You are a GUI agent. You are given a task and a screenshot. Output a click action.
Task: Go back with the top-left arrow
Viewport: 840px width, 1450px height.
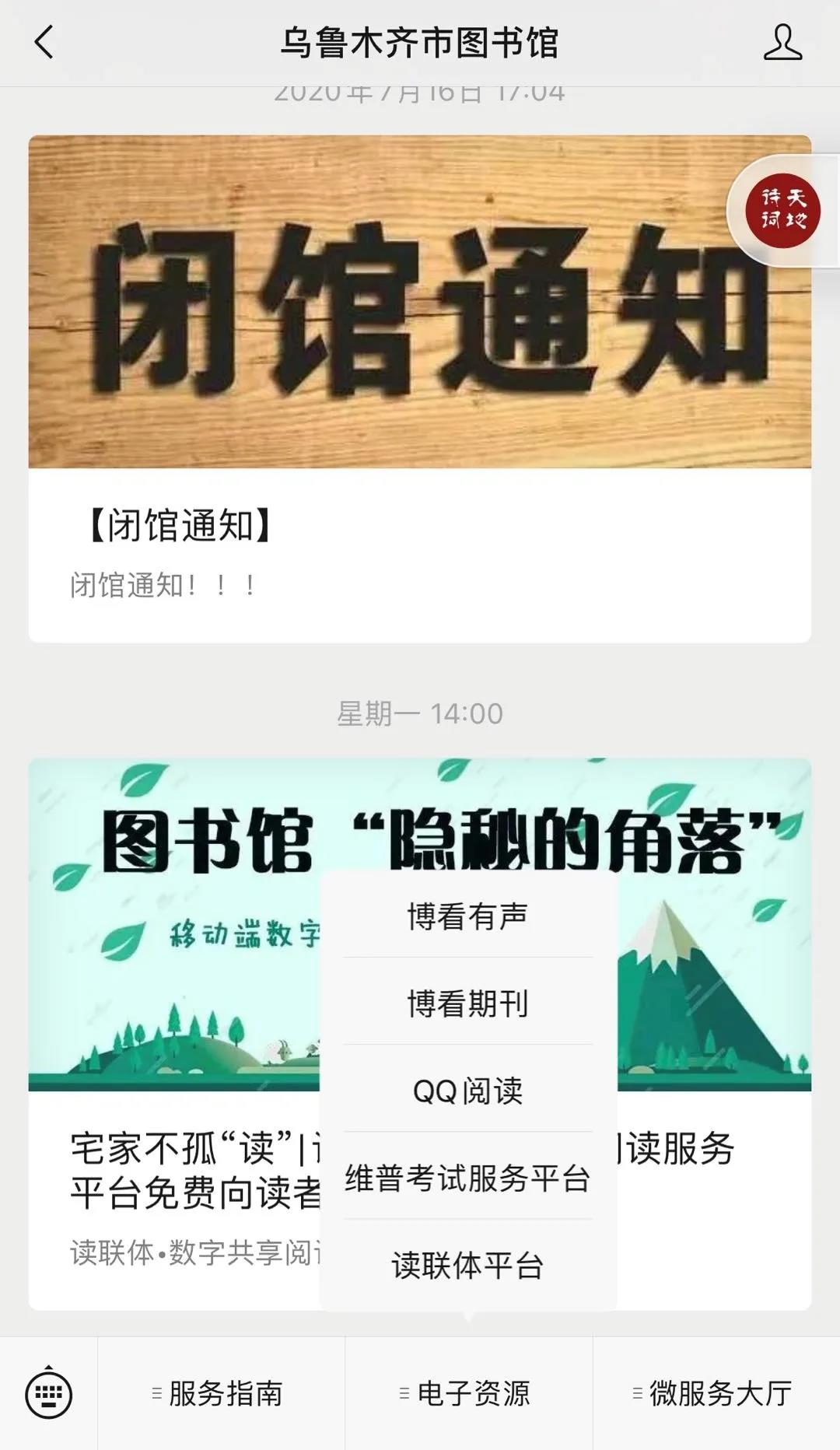pos(44,42)
